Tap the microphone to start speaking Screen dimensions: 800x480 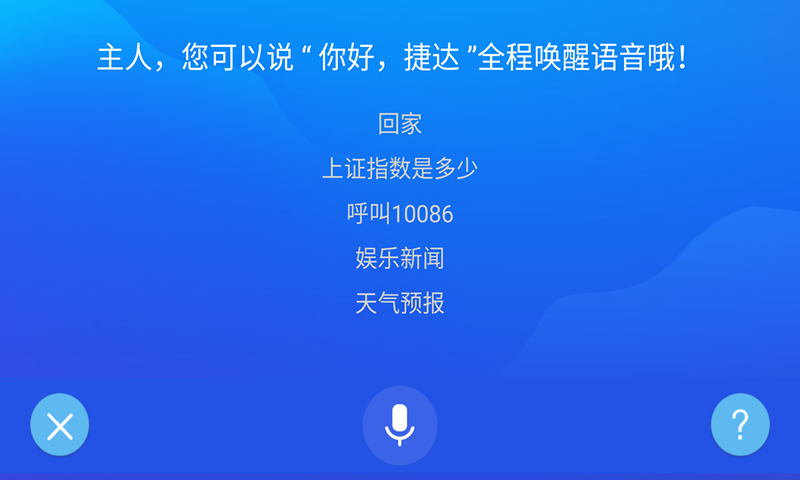tap(400, 425)
